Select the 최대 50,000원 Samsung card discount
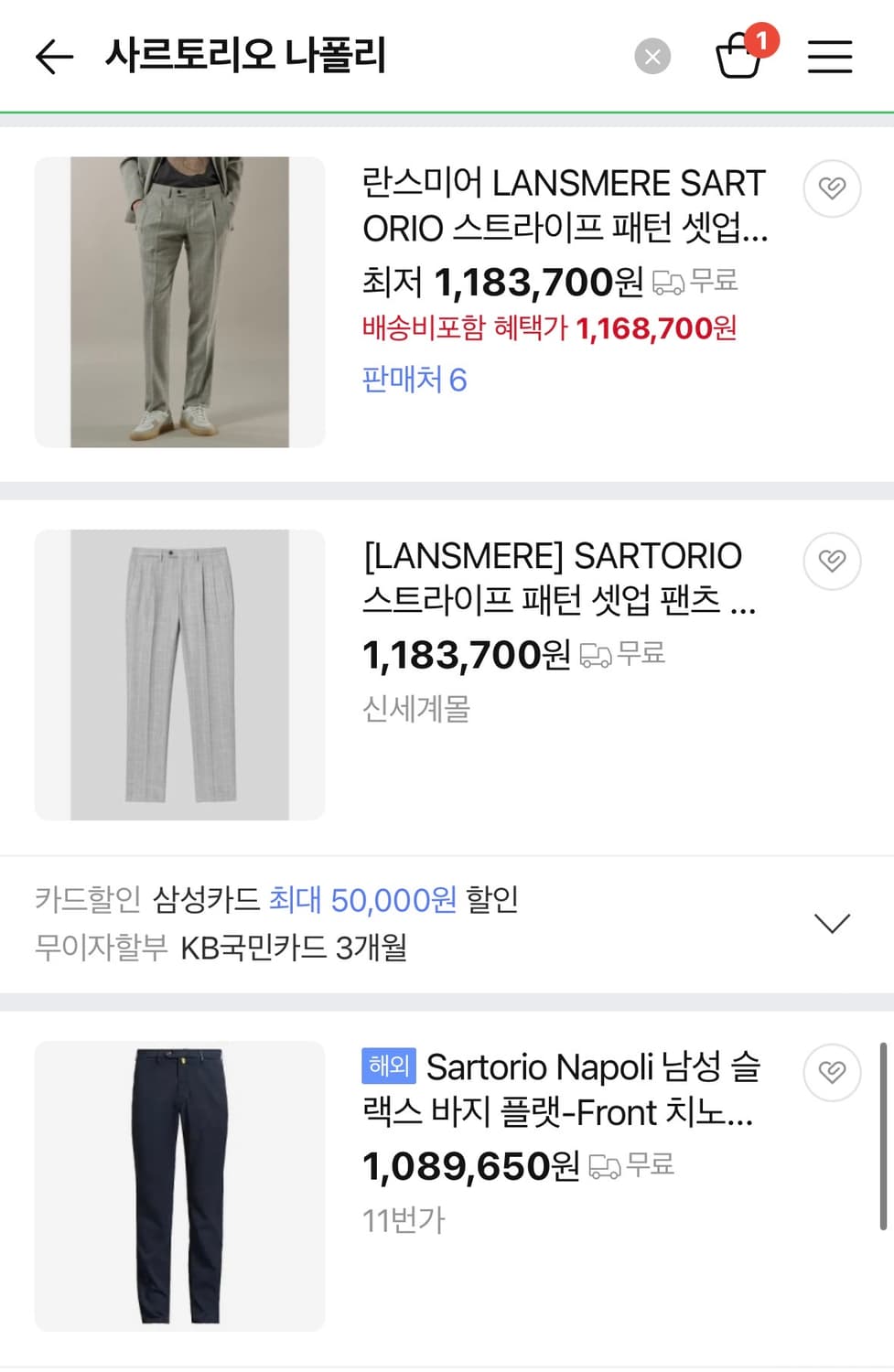 click(x=363, y=899)
